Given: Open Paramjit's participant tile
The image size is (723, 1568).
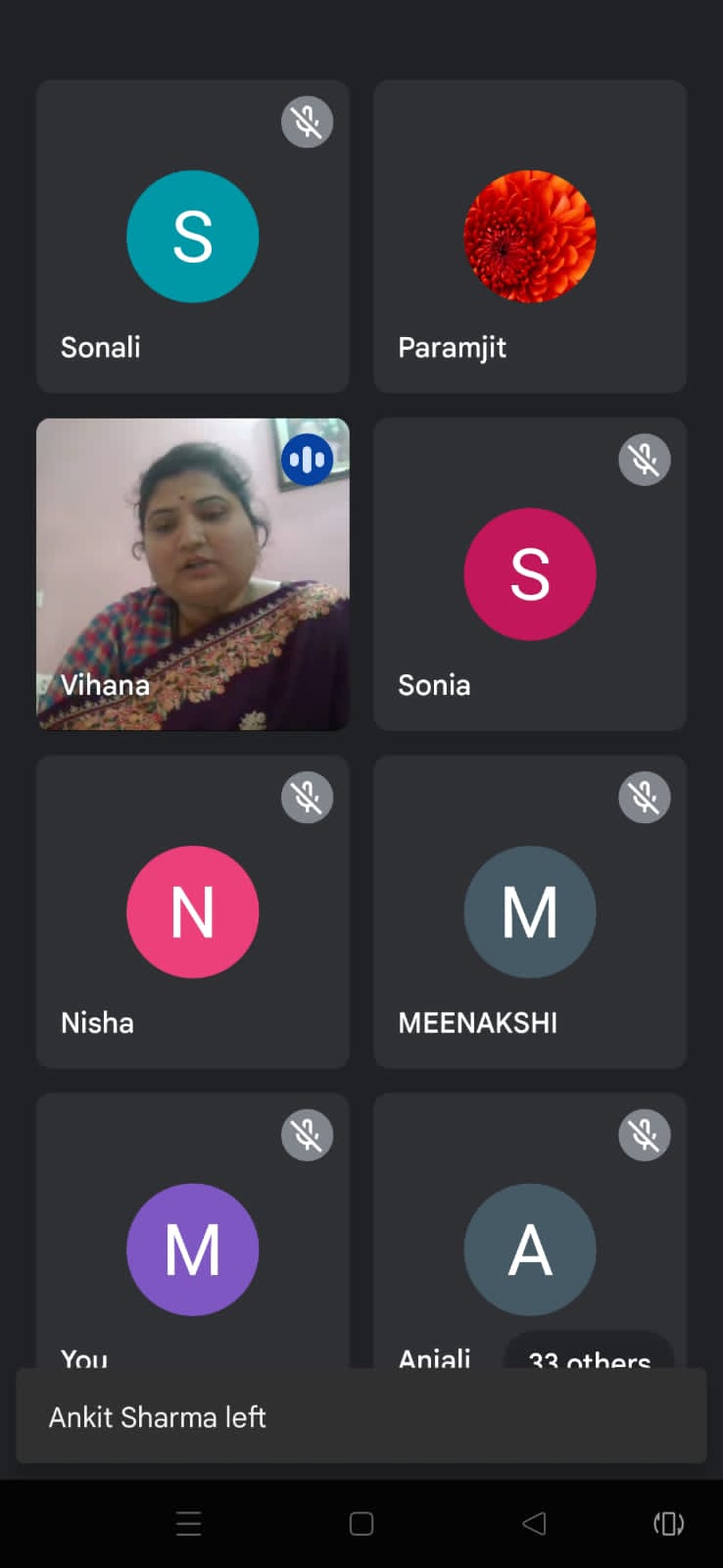Looking at the screenshot, I should [529, 236].
